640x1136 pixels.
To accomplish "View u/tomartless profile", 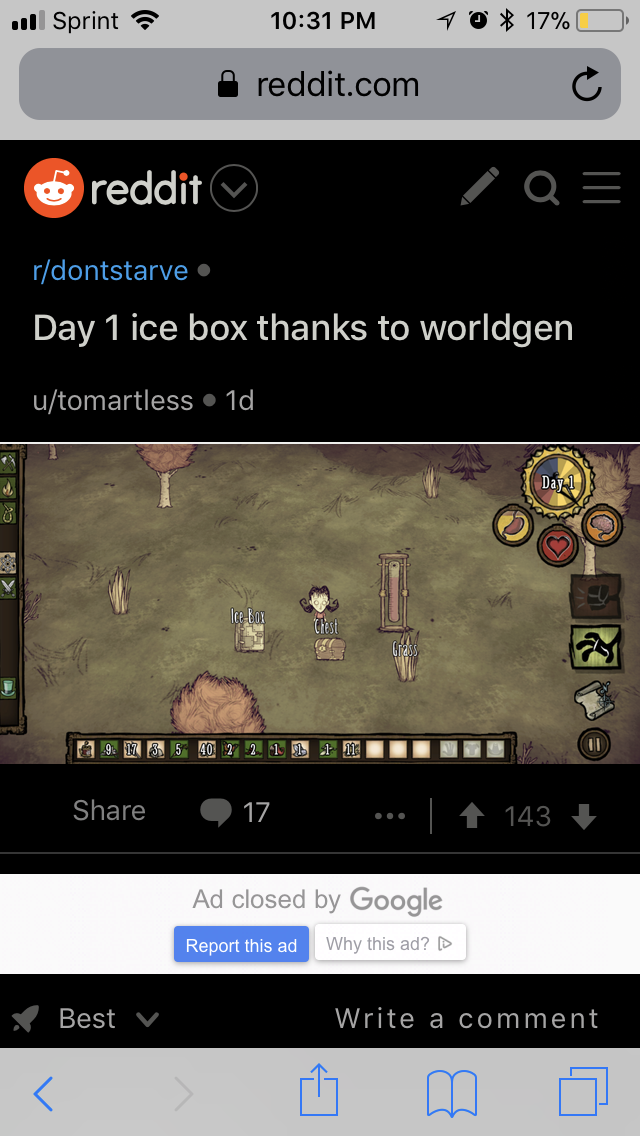I will [x=112, y=401].
